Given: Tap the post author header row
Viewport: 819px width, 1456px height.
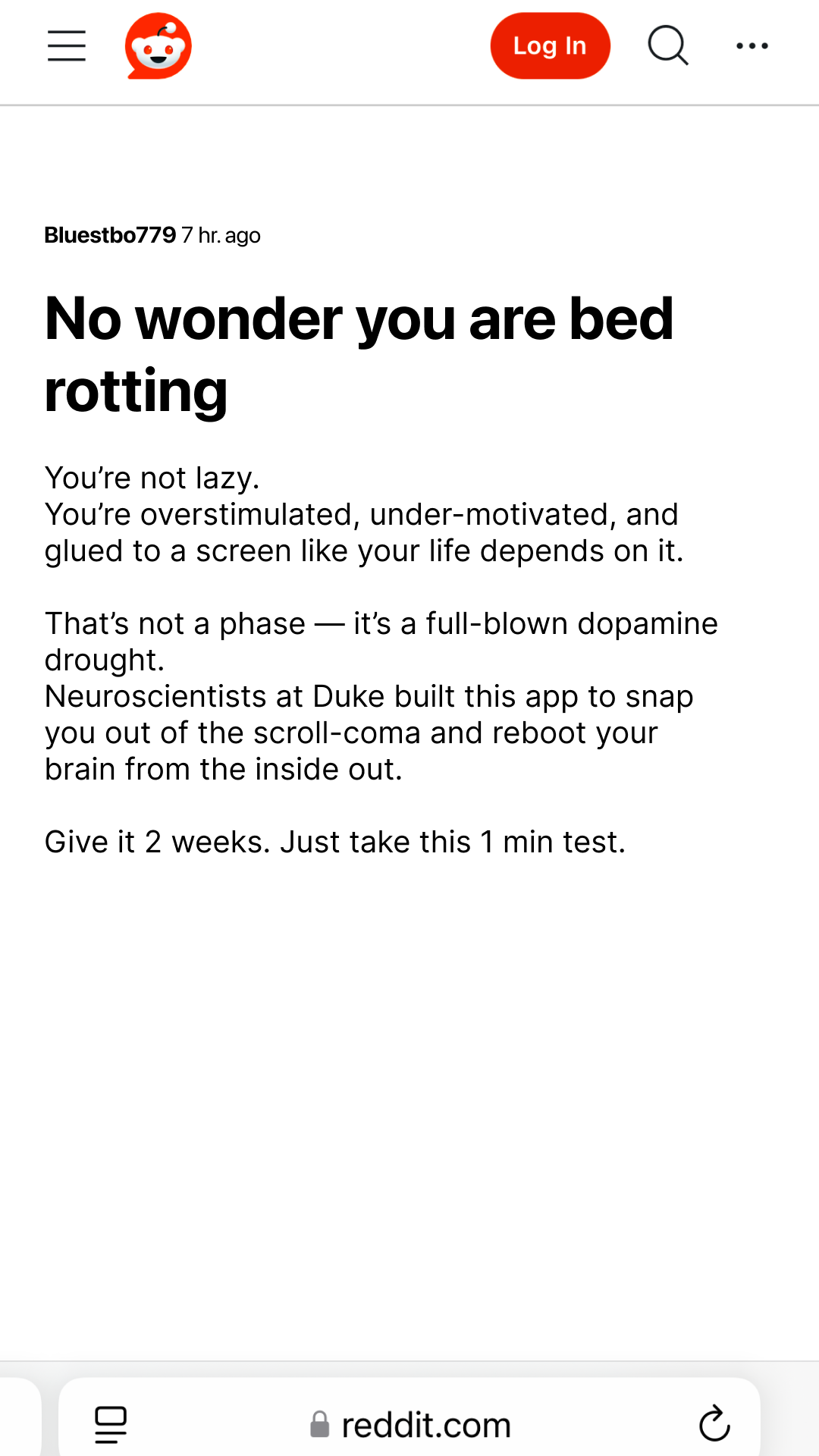Looking at the screenshot, I should pos(152,235).
